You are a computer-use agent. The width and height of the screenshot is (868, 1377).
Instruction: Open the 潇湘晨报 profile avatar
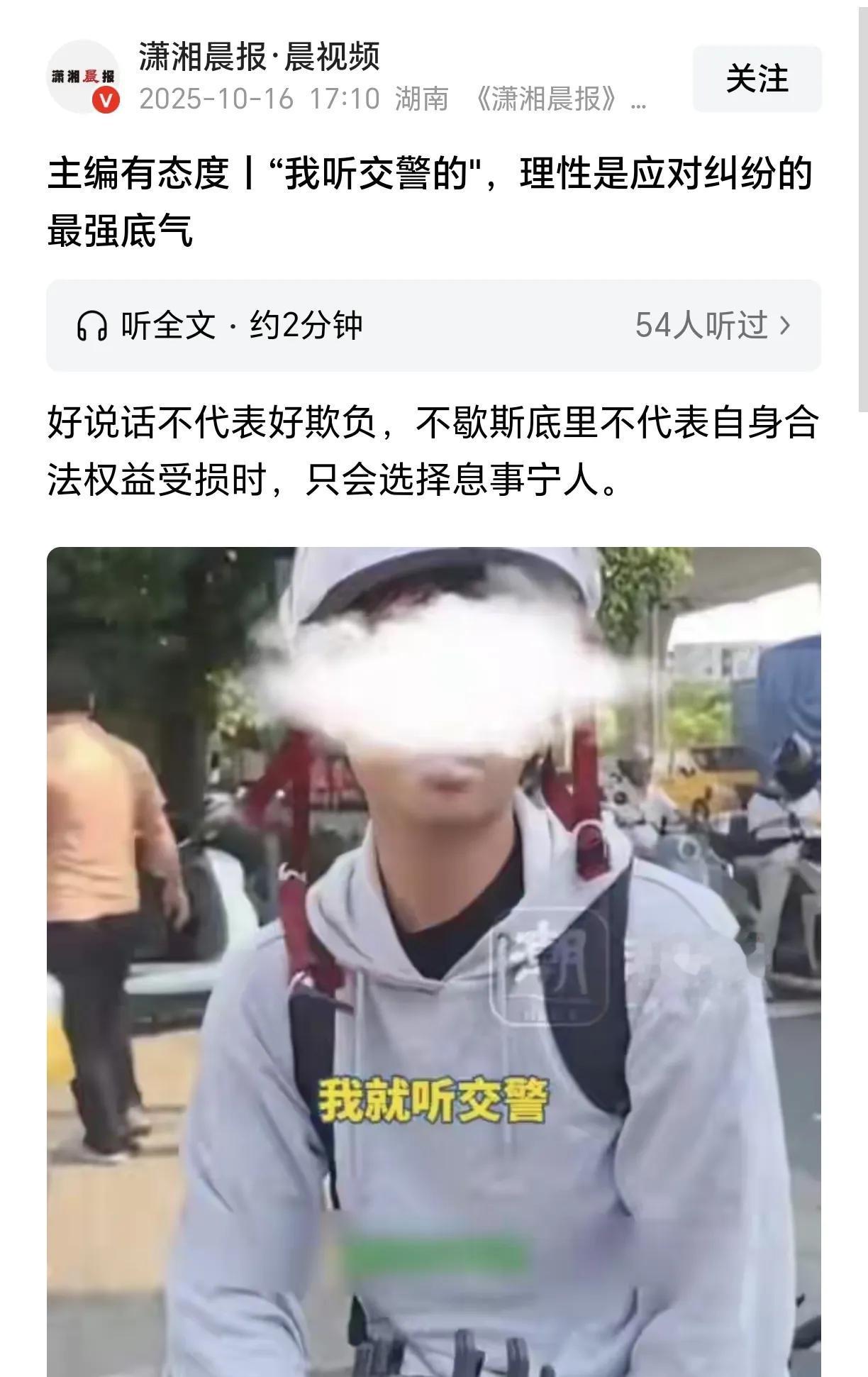coord(83,77)
